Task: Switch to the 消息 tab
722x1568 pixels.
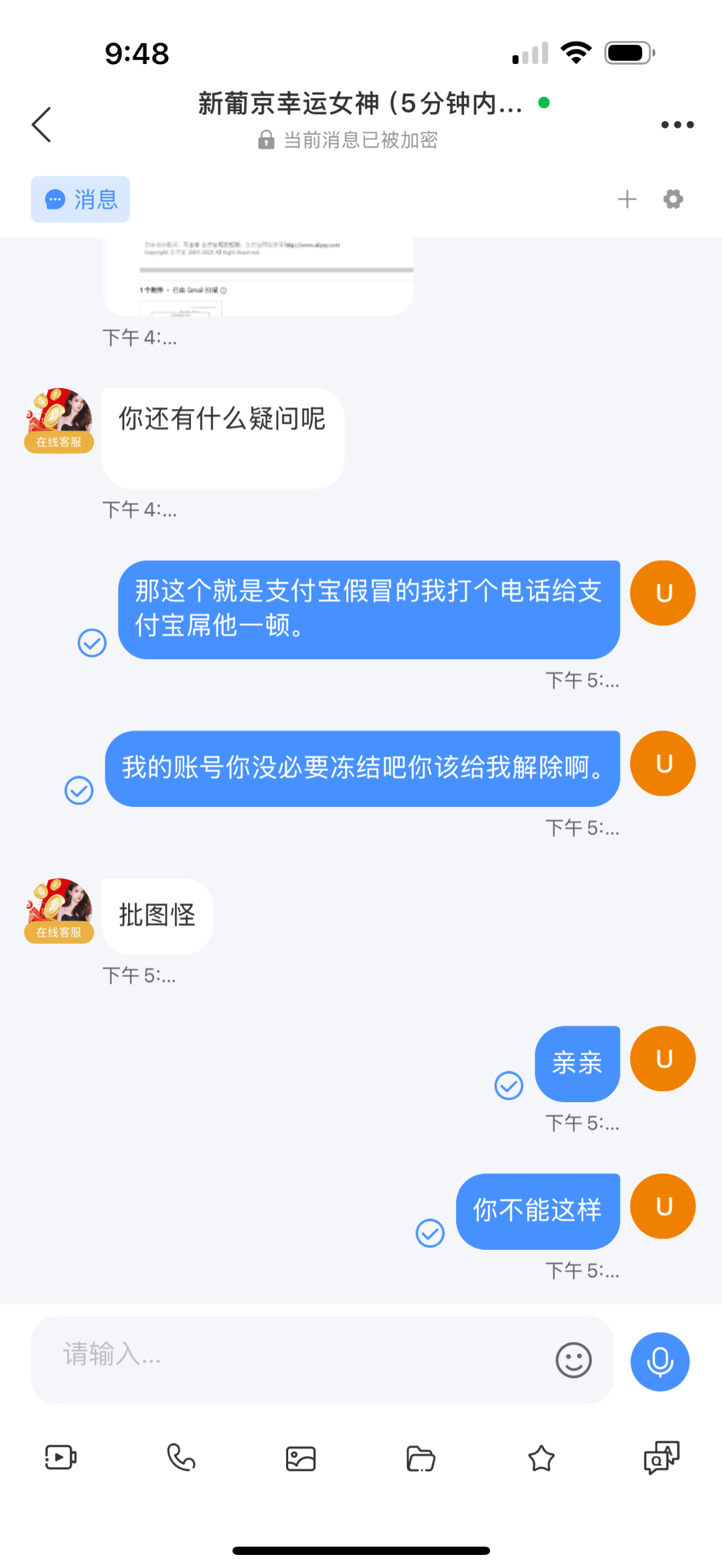Action: [x=80, y=199]
